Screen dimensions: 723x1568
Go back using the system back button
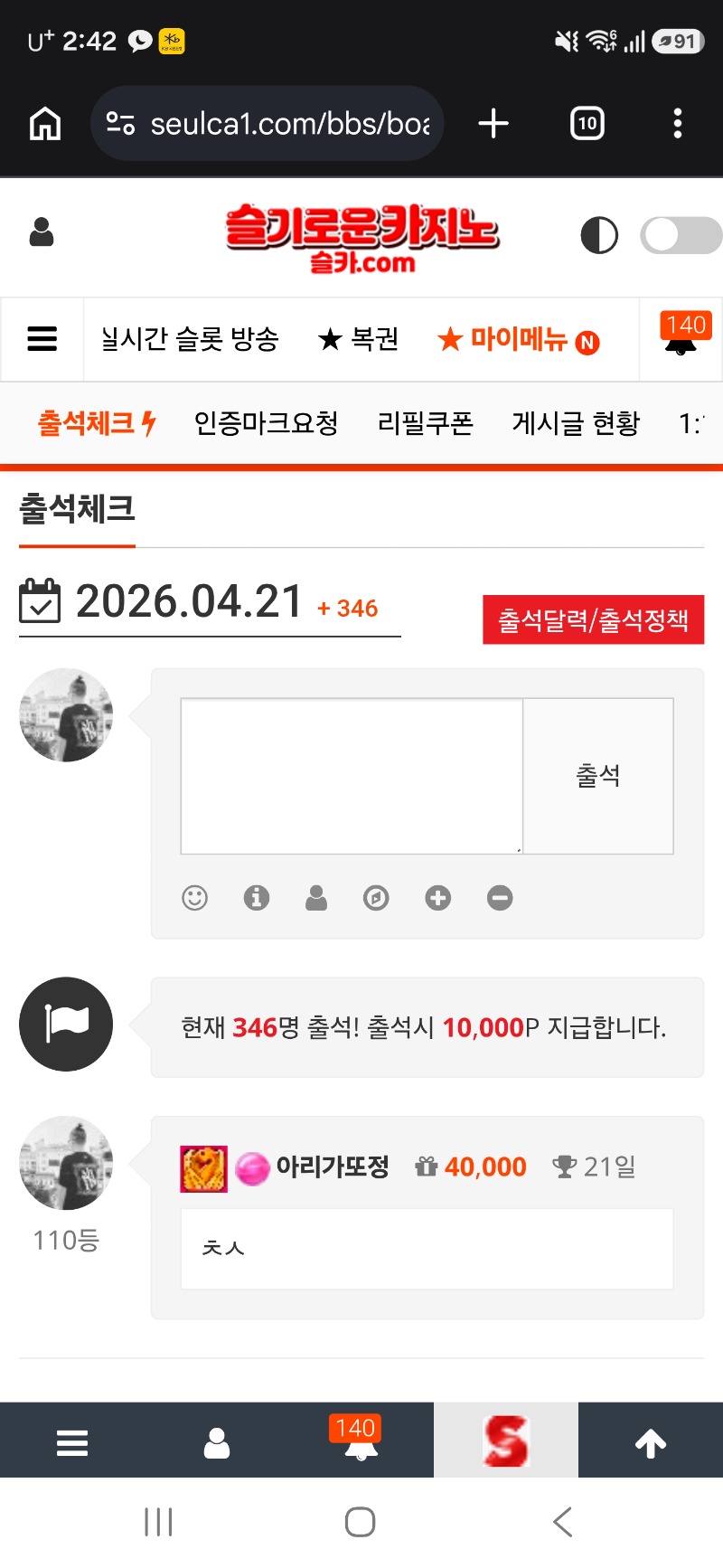(x=562, y=1522)
